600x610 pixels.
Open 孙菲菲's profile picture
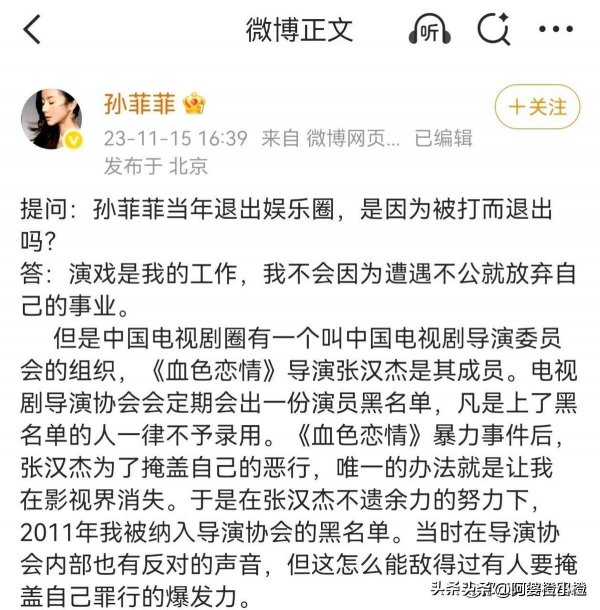click(52, 119)
